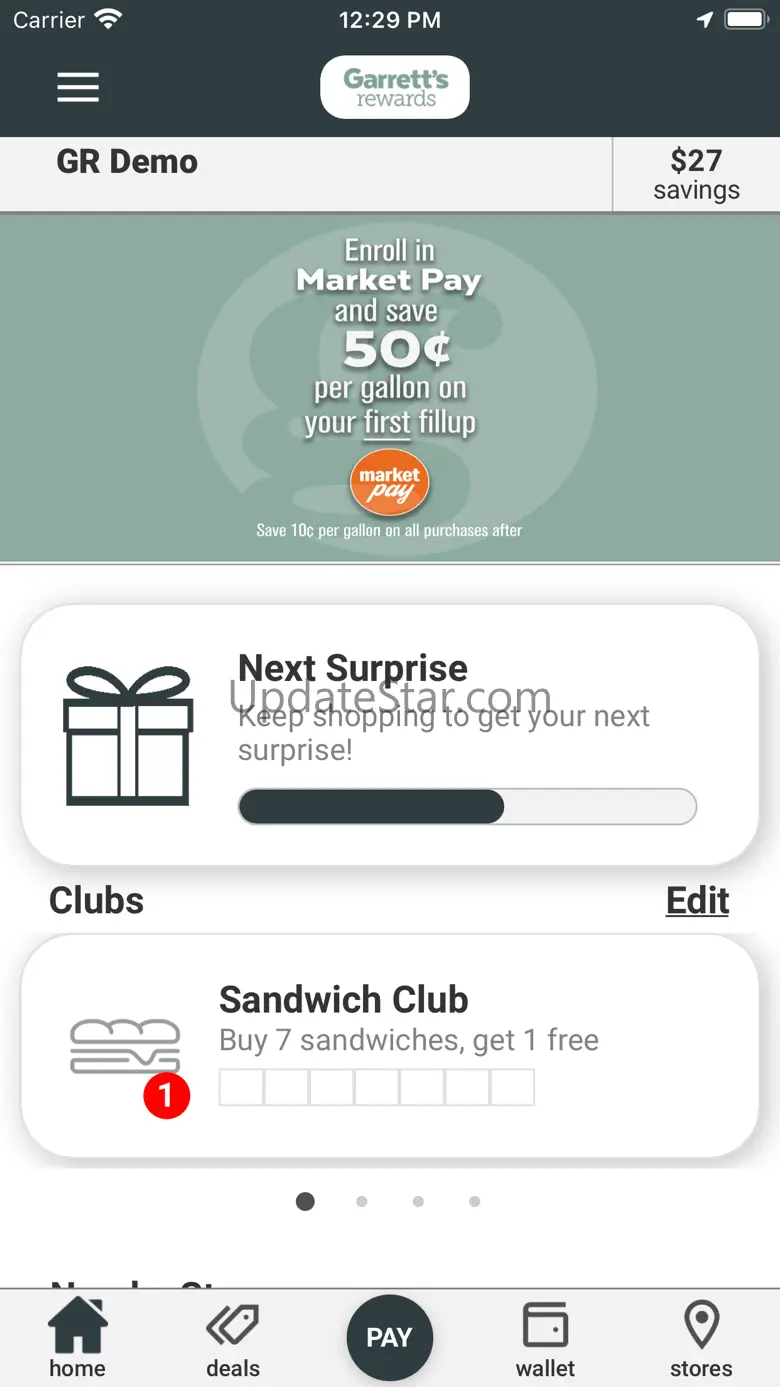Open the Market Pay enrollment banner
780x1387 pixels.
(x=390, y=387)
